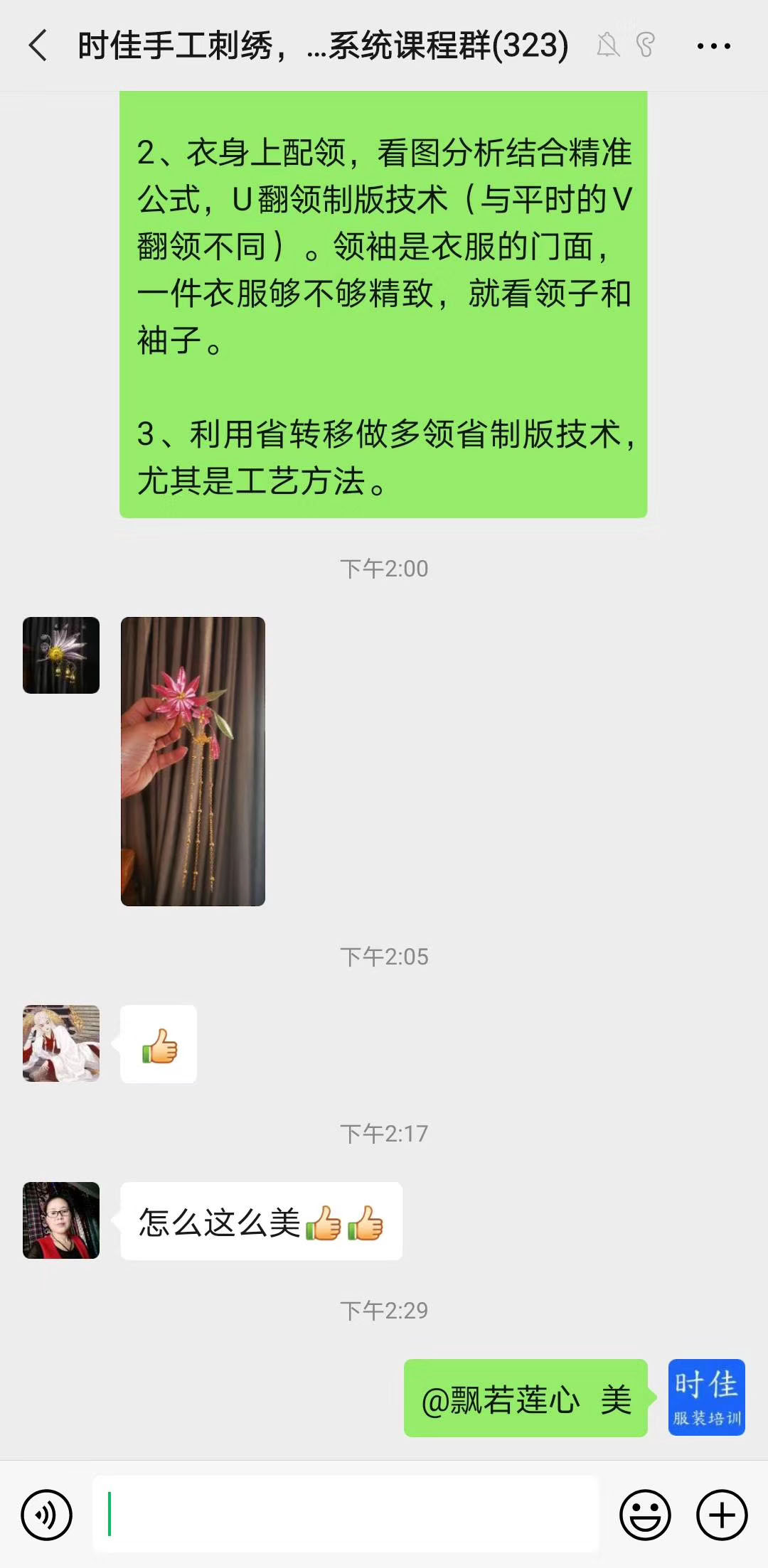The image size is (768, 1568).
Task: Open the plus attachment menu
Action: (722, 1515)
